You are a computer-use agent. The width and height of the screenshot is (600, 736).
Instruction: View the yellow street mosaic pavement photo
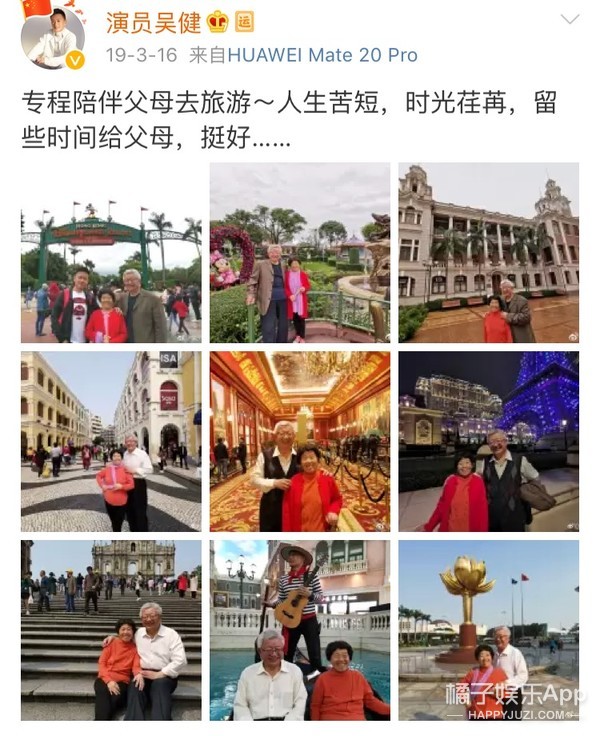(111, 442)
